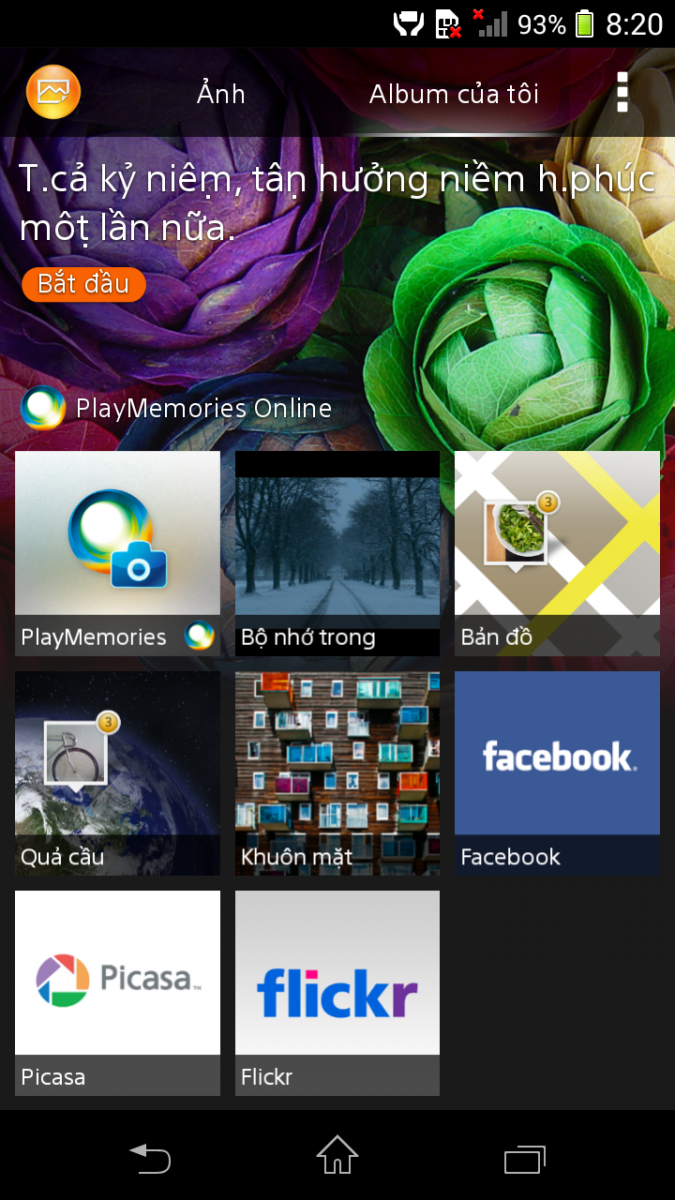Tap the Album app icon
The image size is (675, 1200).
(x=52, y=93)
